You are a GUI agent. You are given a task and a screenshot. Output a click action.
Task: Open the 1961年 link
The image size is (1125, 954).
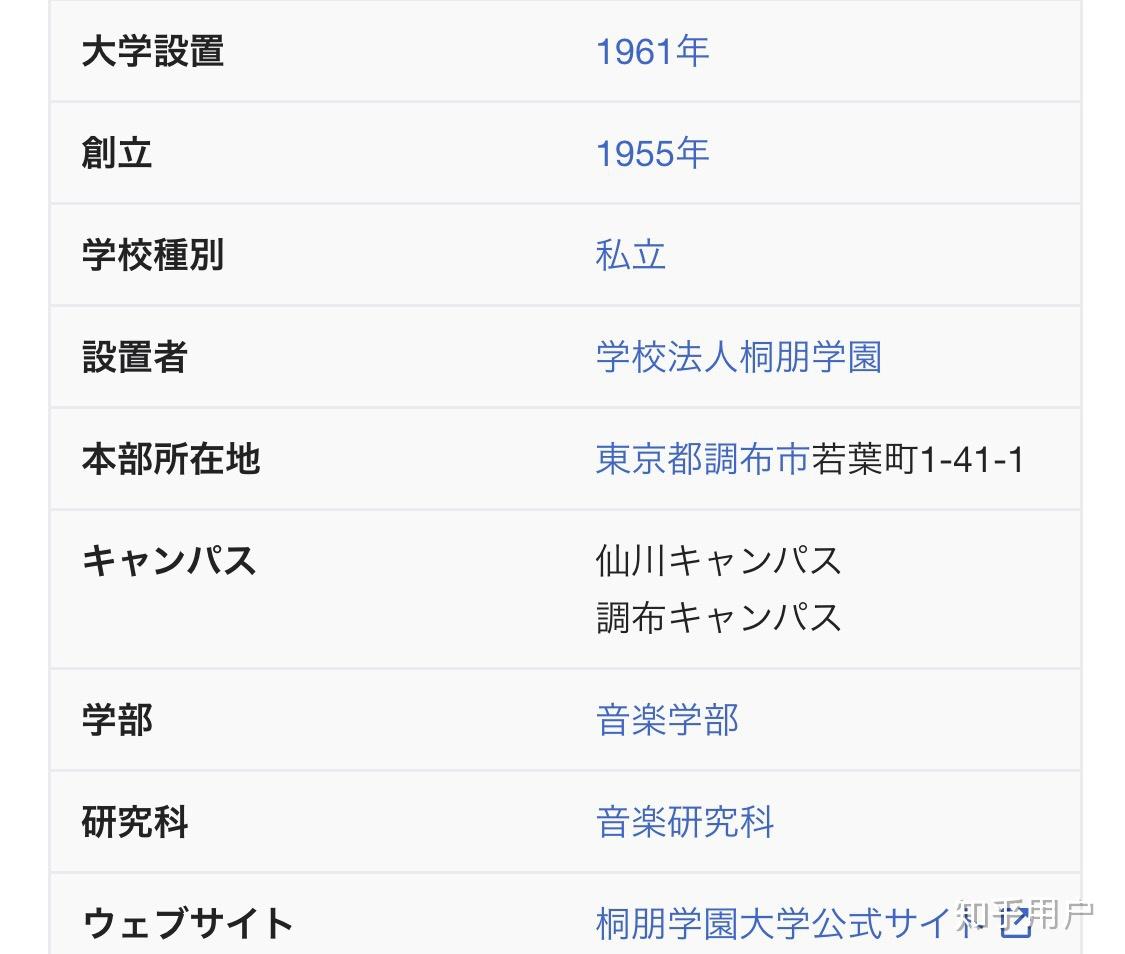[x=652, y=51]
